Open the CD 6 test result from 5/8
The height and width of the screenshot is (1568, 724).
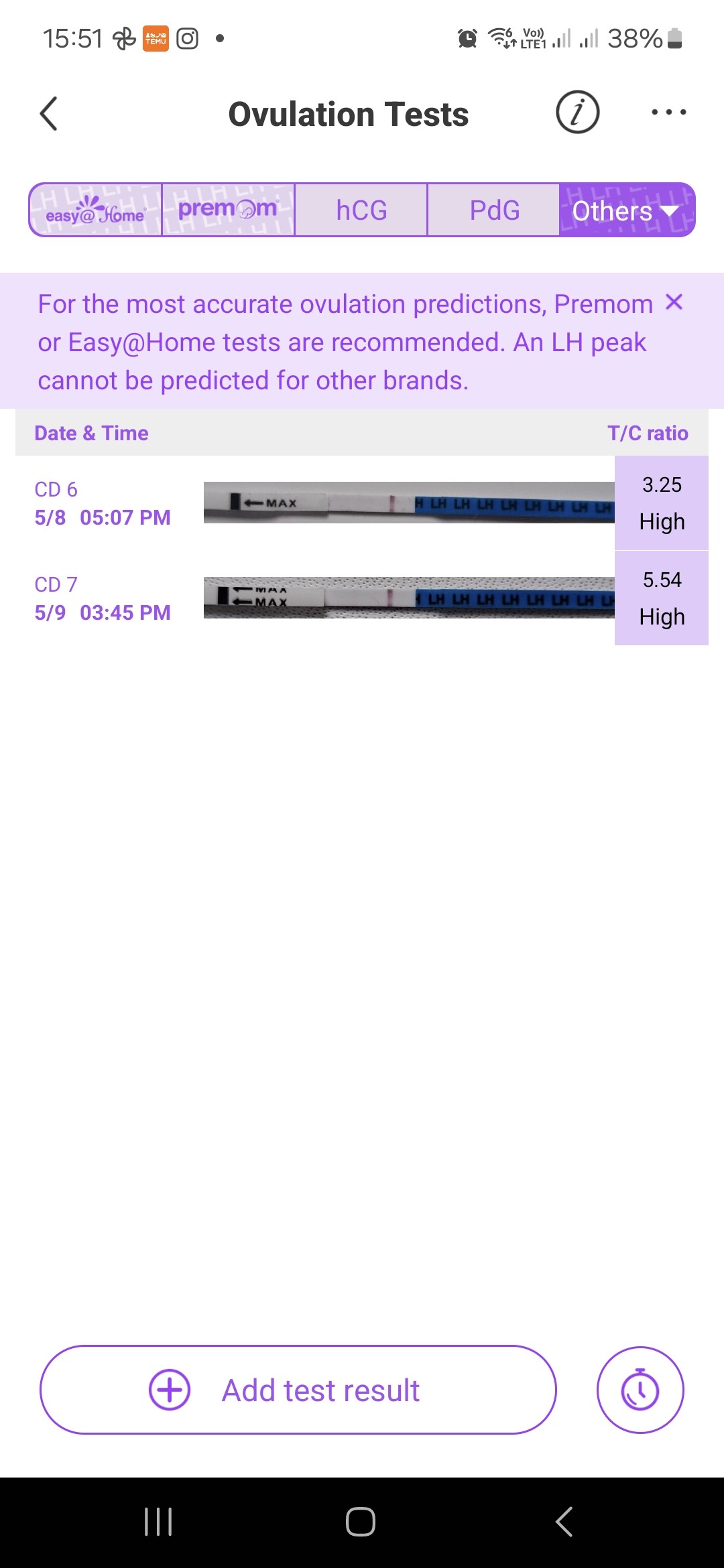(x=362, y=503)
